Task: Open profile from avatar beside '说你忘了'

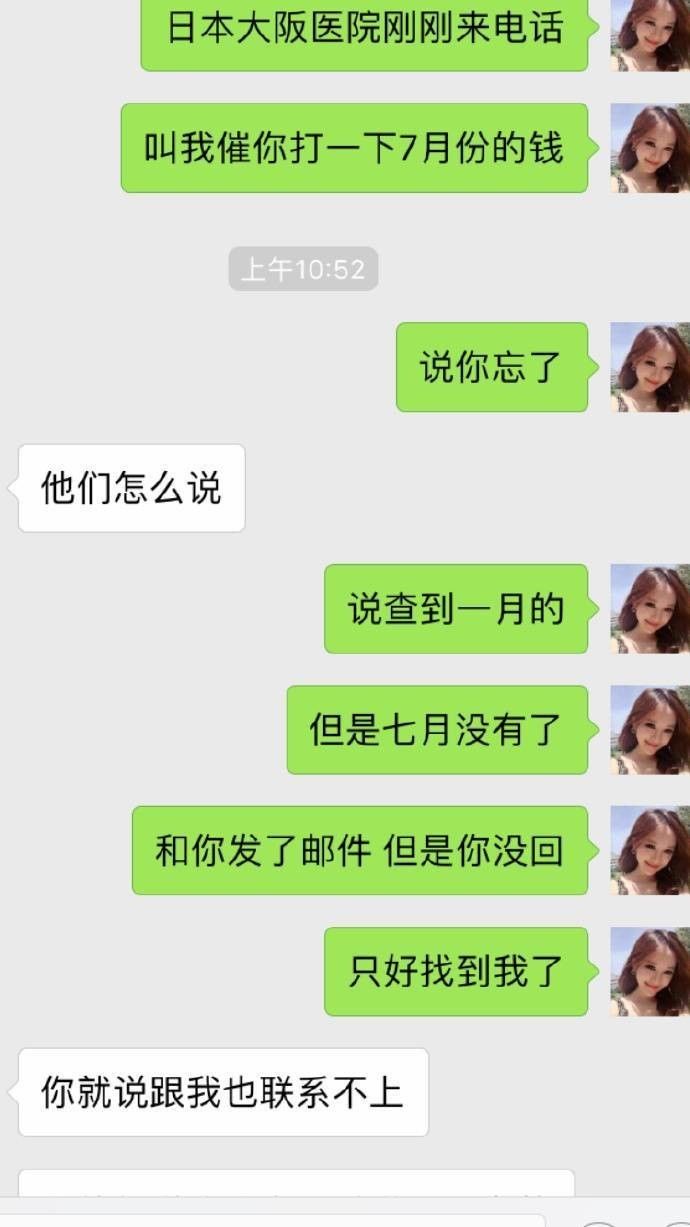Action: coord(650,367)
